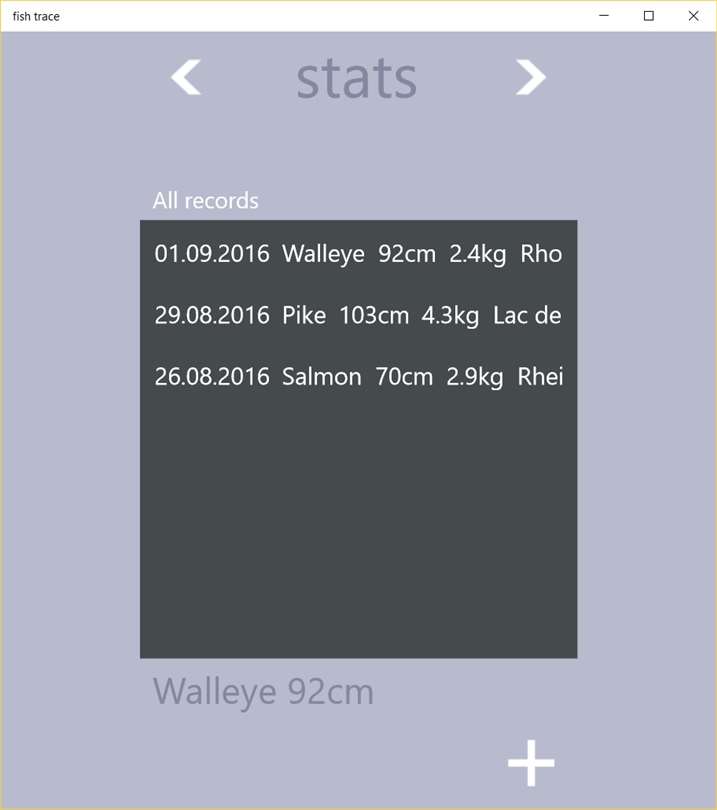Maximize the fish trace window
The image size is (717, 810).
coord(648,16)
